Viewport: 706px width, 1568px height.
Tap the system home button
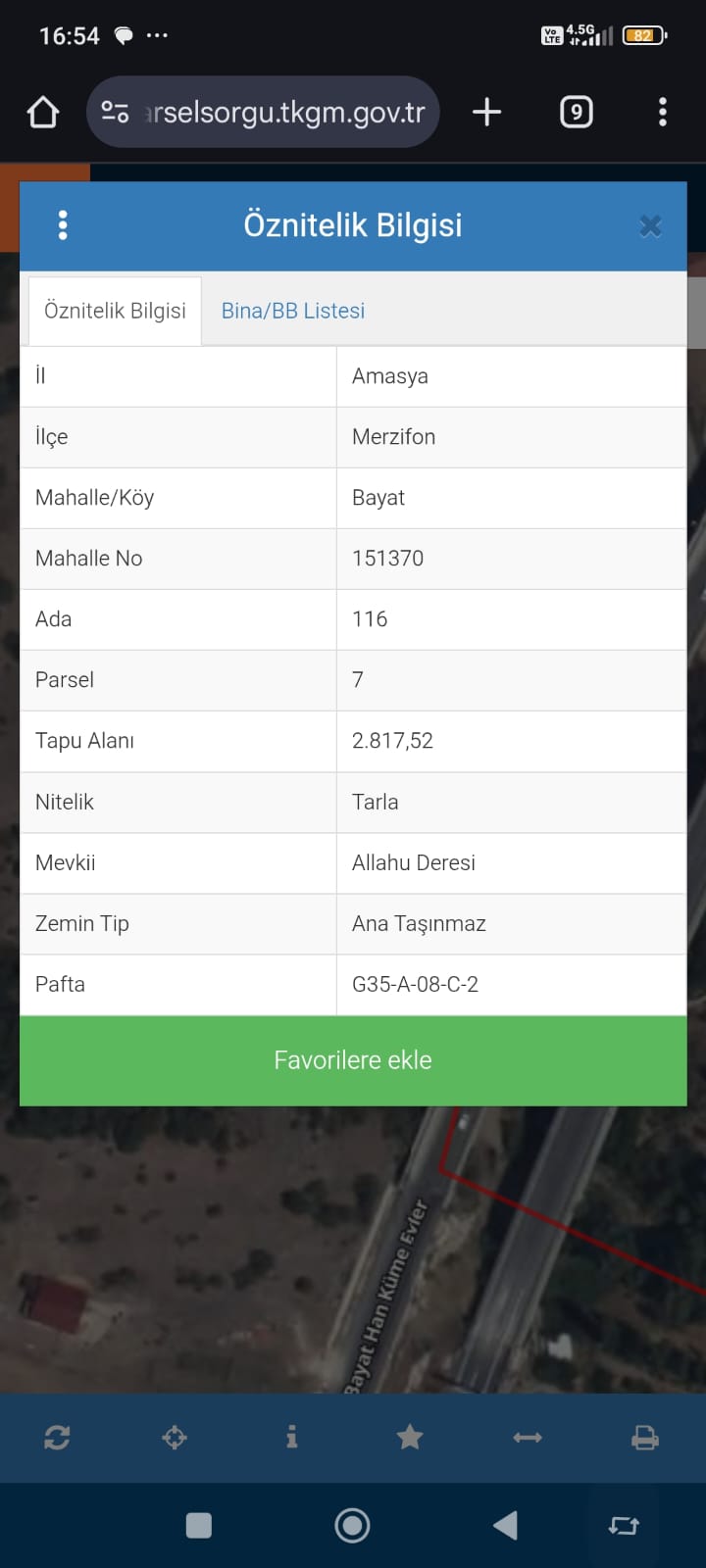pos(352,1525)
